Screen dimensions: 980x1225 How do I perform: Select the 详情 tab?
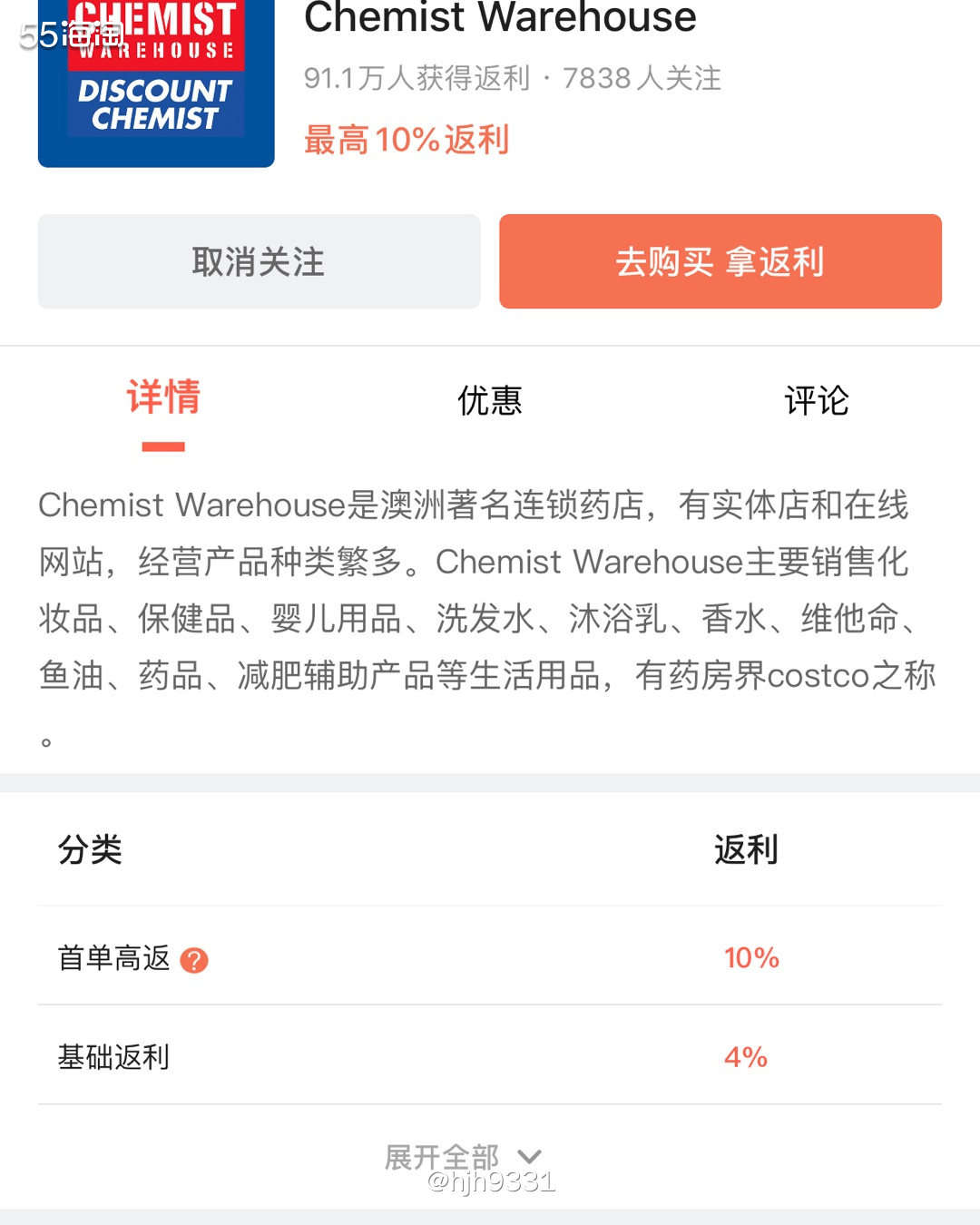pyautogui.click(x=163, y=399)
